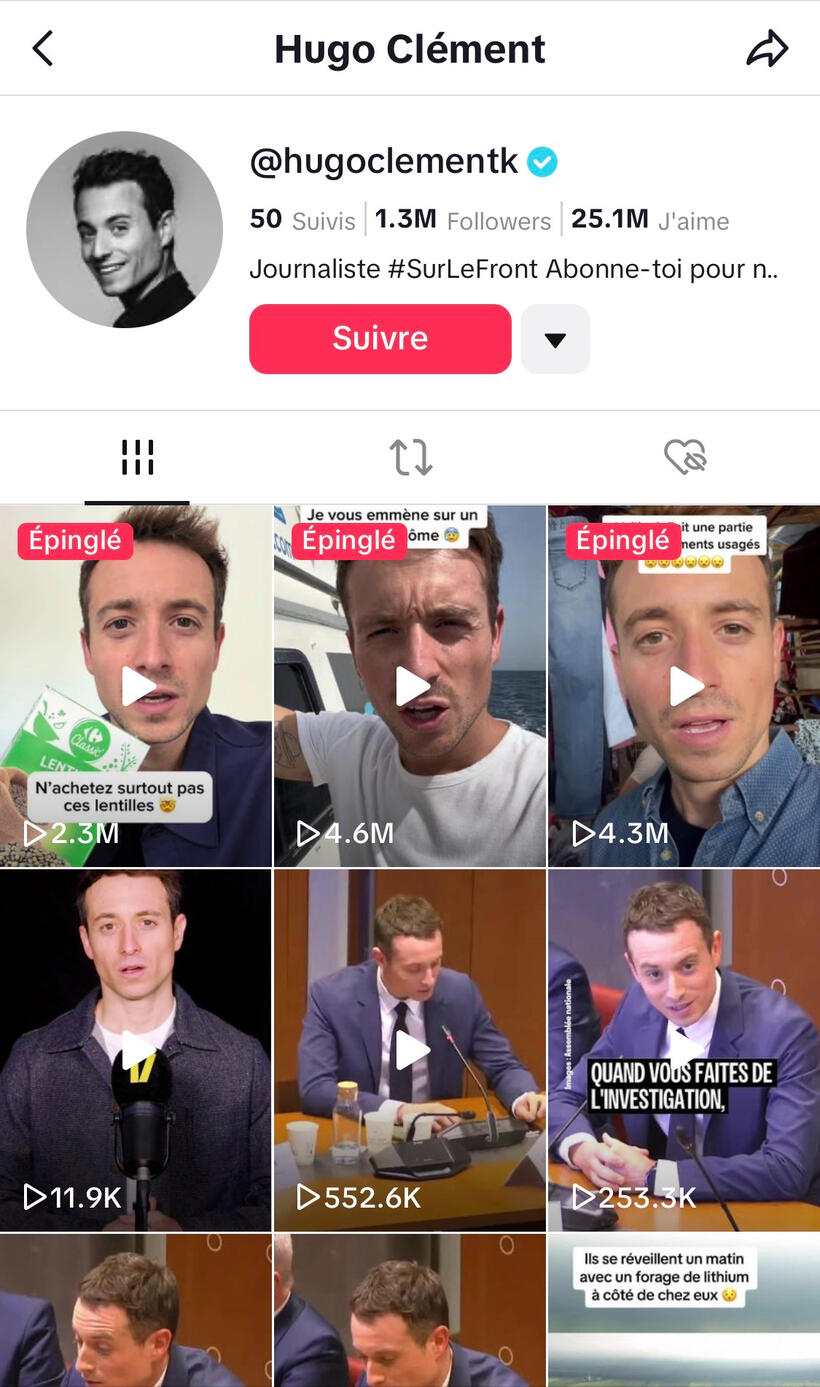Open the dropdown next to Suivre button
Image resolution: width=820 pixels, height=1387 pixels.
[555, 338]
